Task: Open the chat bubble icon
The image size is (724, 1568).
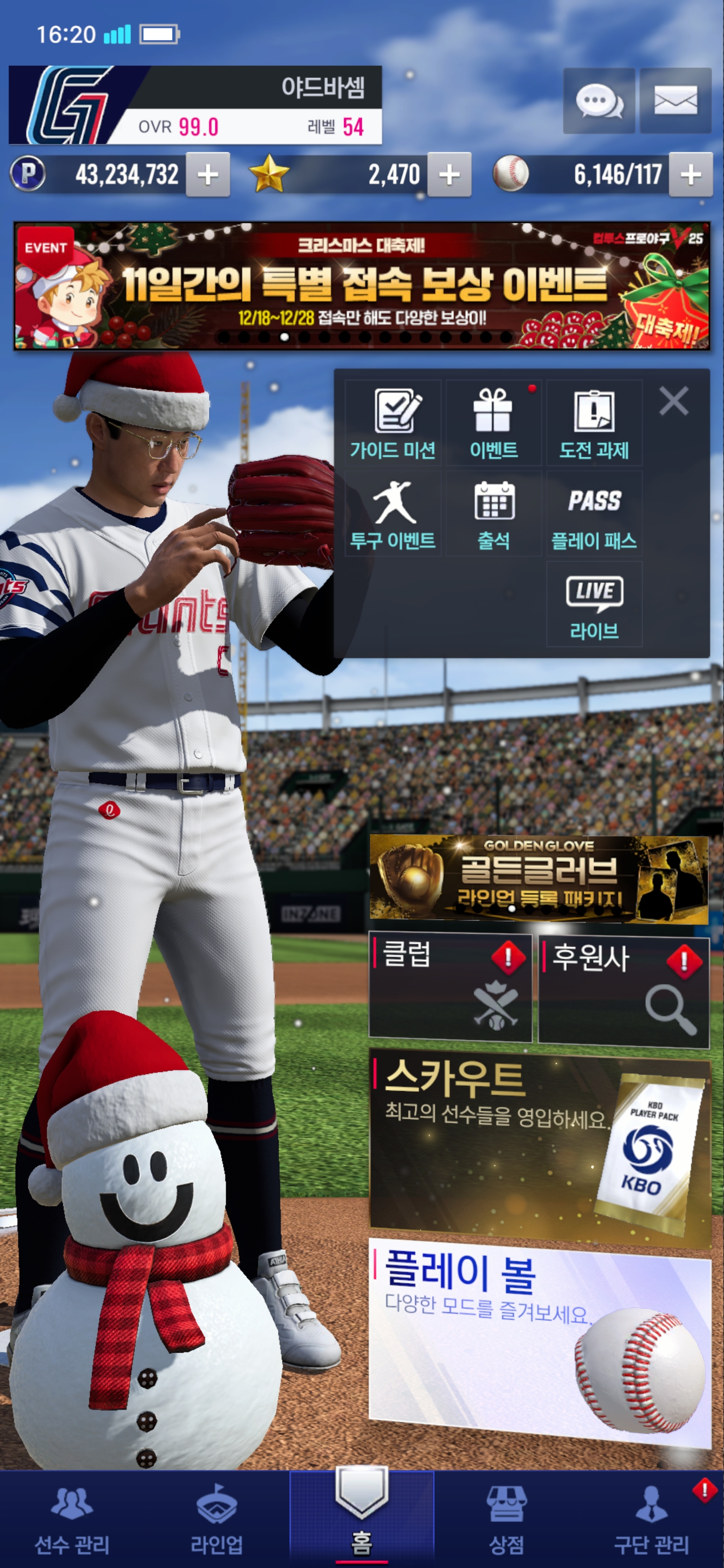Action: click(x=599, y=101)
